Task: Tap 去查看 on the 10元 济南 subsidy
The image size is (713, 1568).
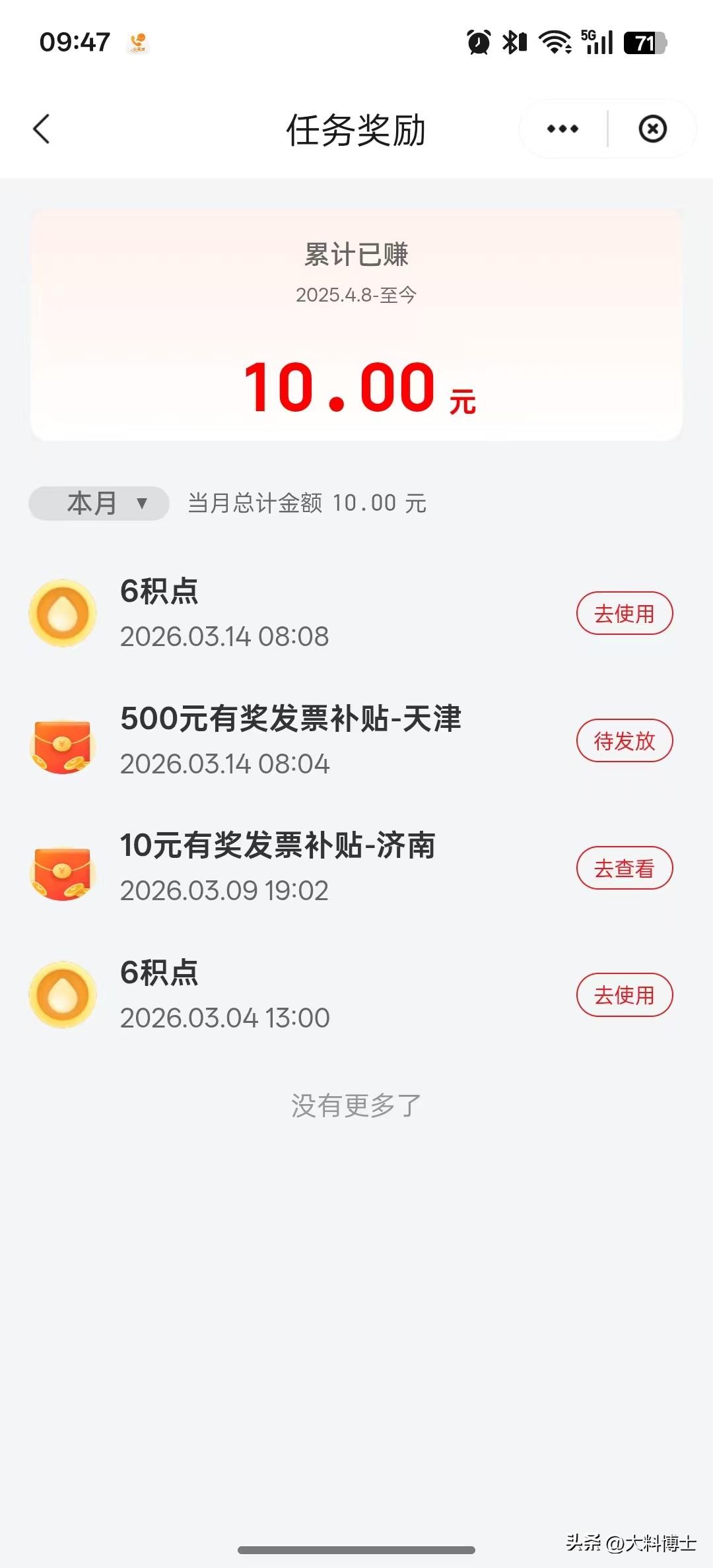Action: click(625, 868)
